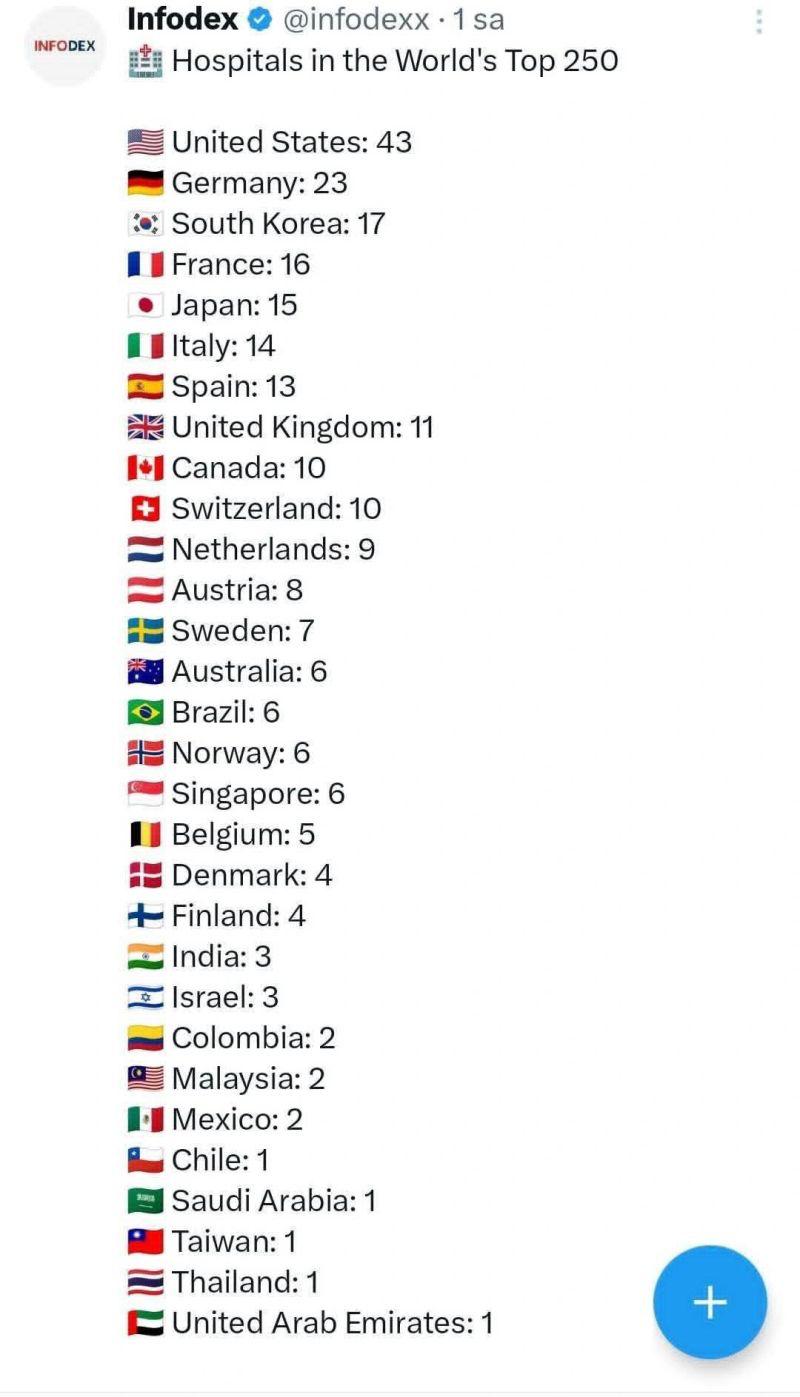Compose a new post with plus button
Viewport: 800px width, 1397px height.
coord(709,1302)
